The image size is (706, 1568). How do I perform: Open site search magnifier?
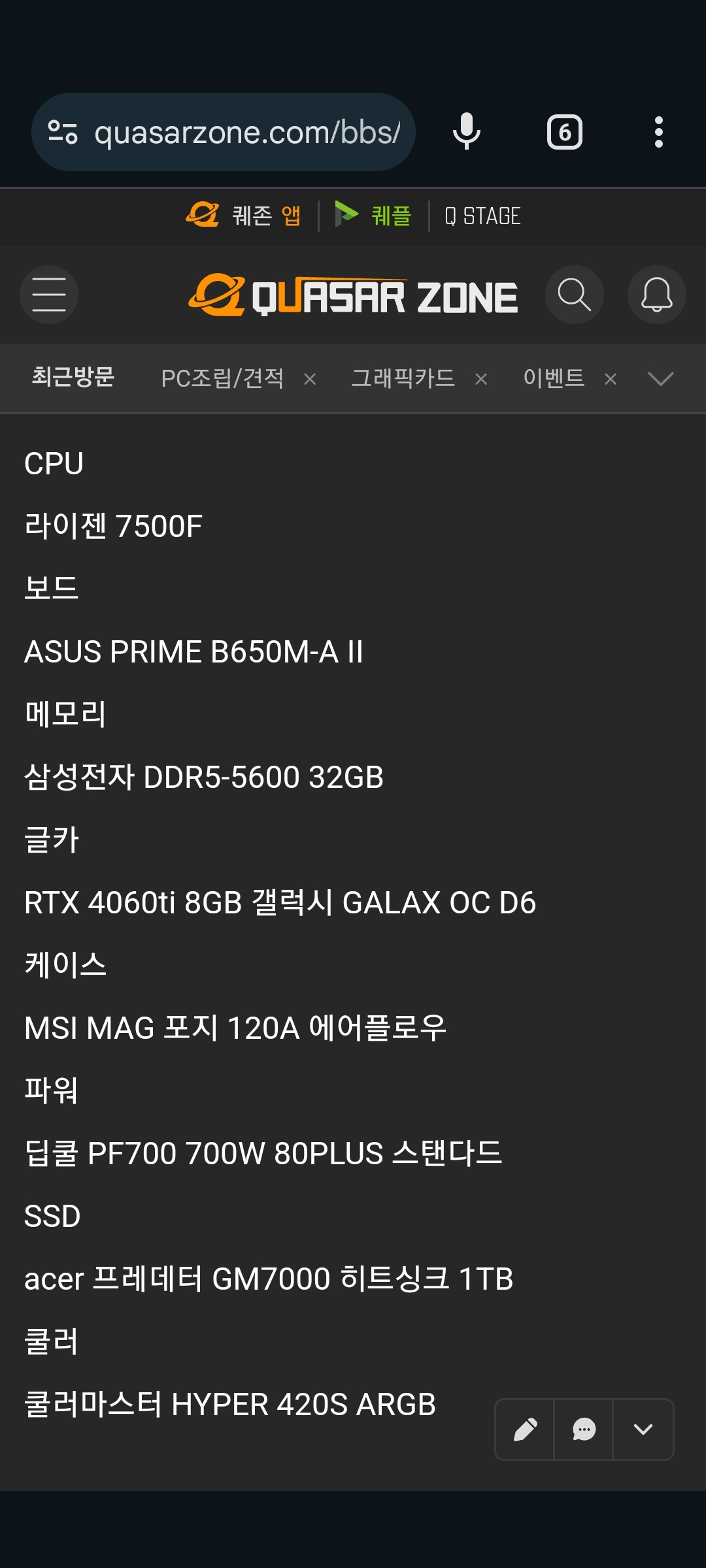tap(575, 295)
